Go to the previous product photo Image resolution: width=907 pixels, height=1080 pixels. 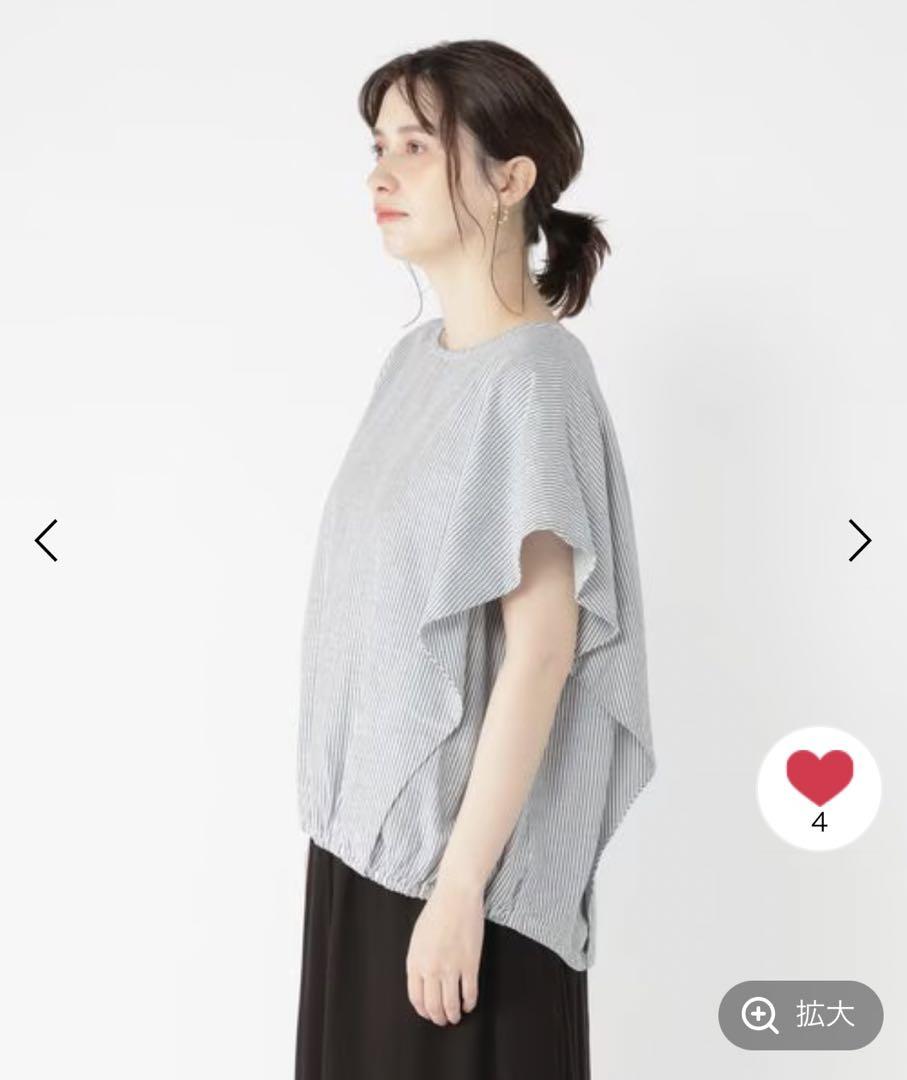click(46, 540)
